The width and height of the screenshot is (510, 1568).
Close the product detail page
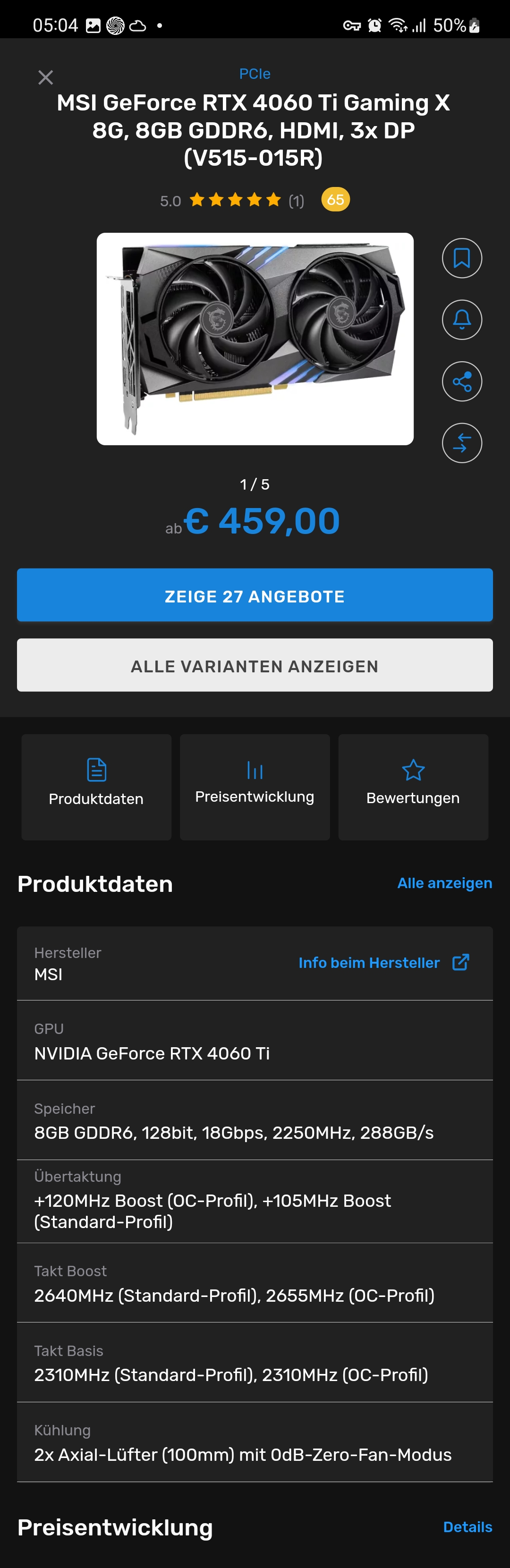[x=46, y=77]
